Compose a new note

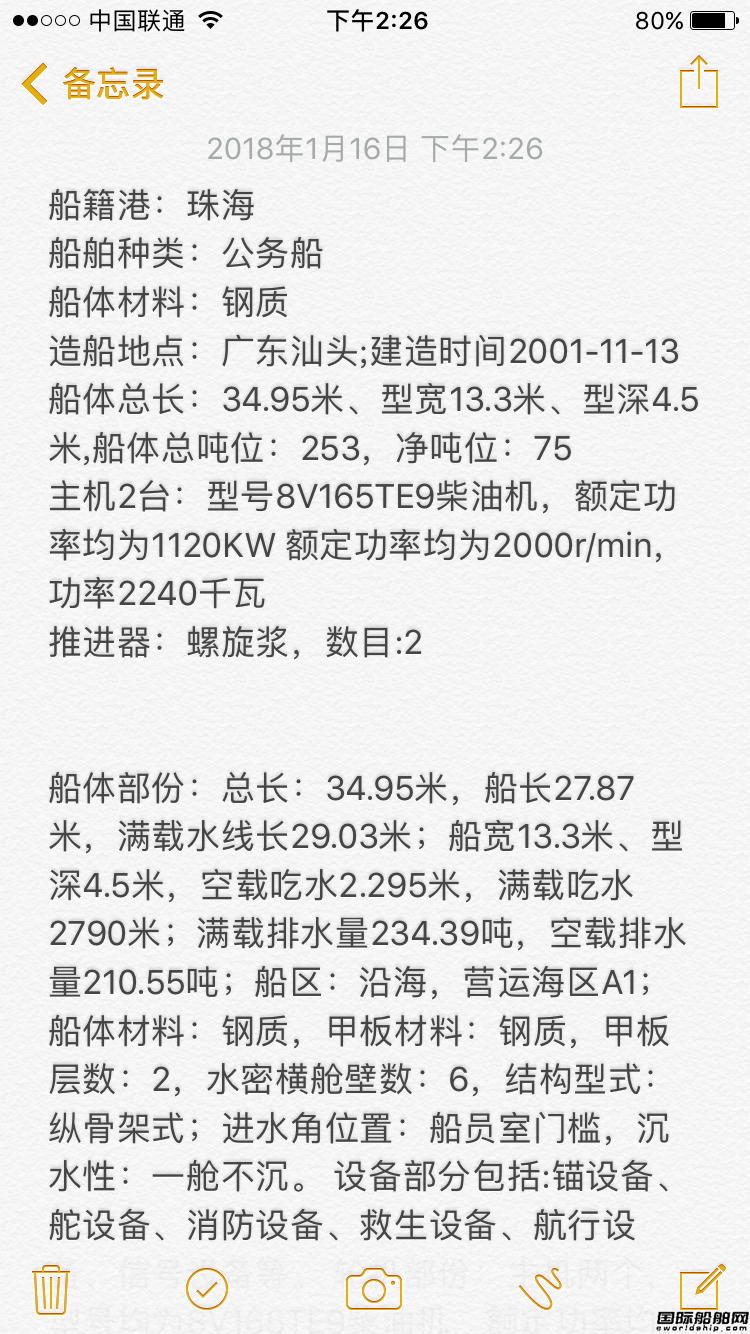[x=702, y=1287]
